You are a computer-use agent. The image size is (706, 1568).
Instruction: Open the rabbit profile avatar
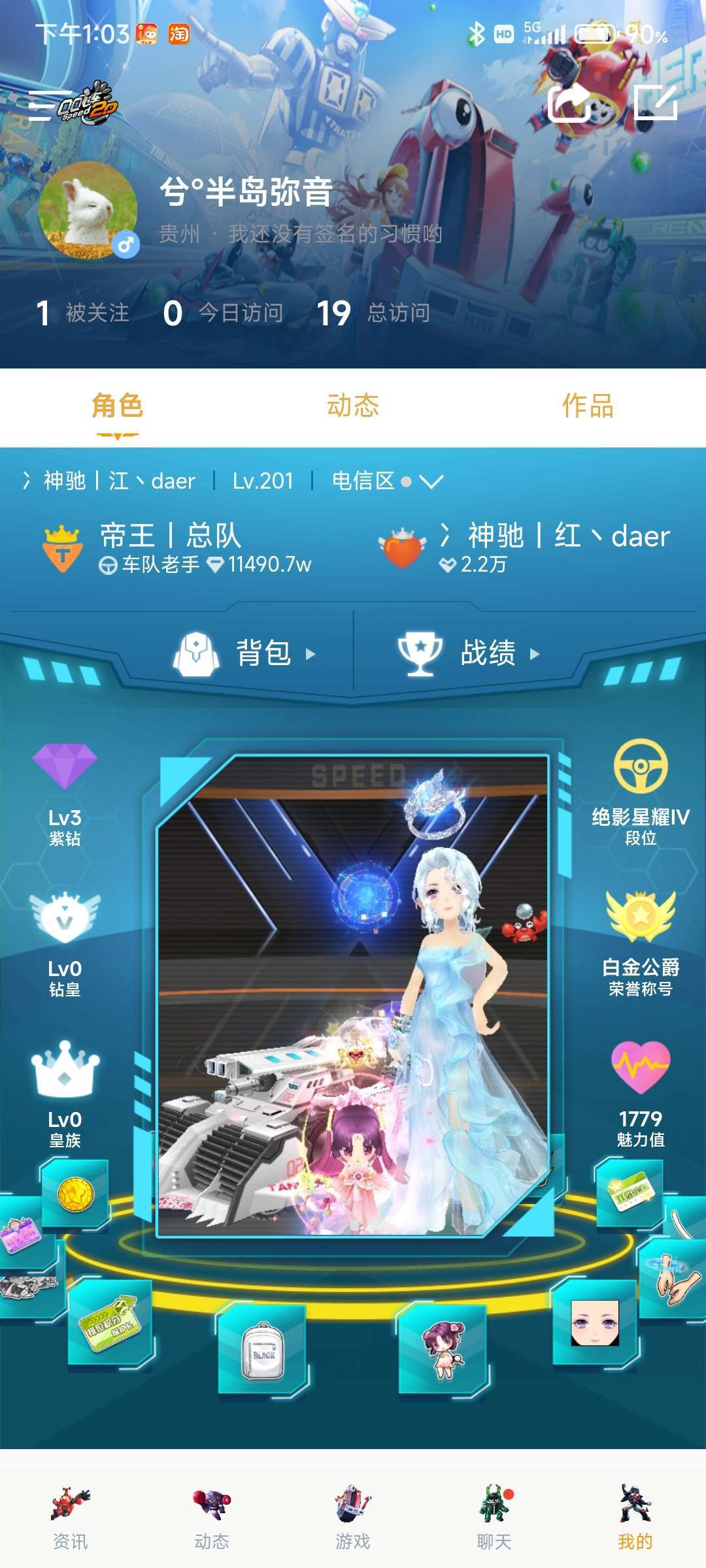pyautogui.click(x=88, y=210)
